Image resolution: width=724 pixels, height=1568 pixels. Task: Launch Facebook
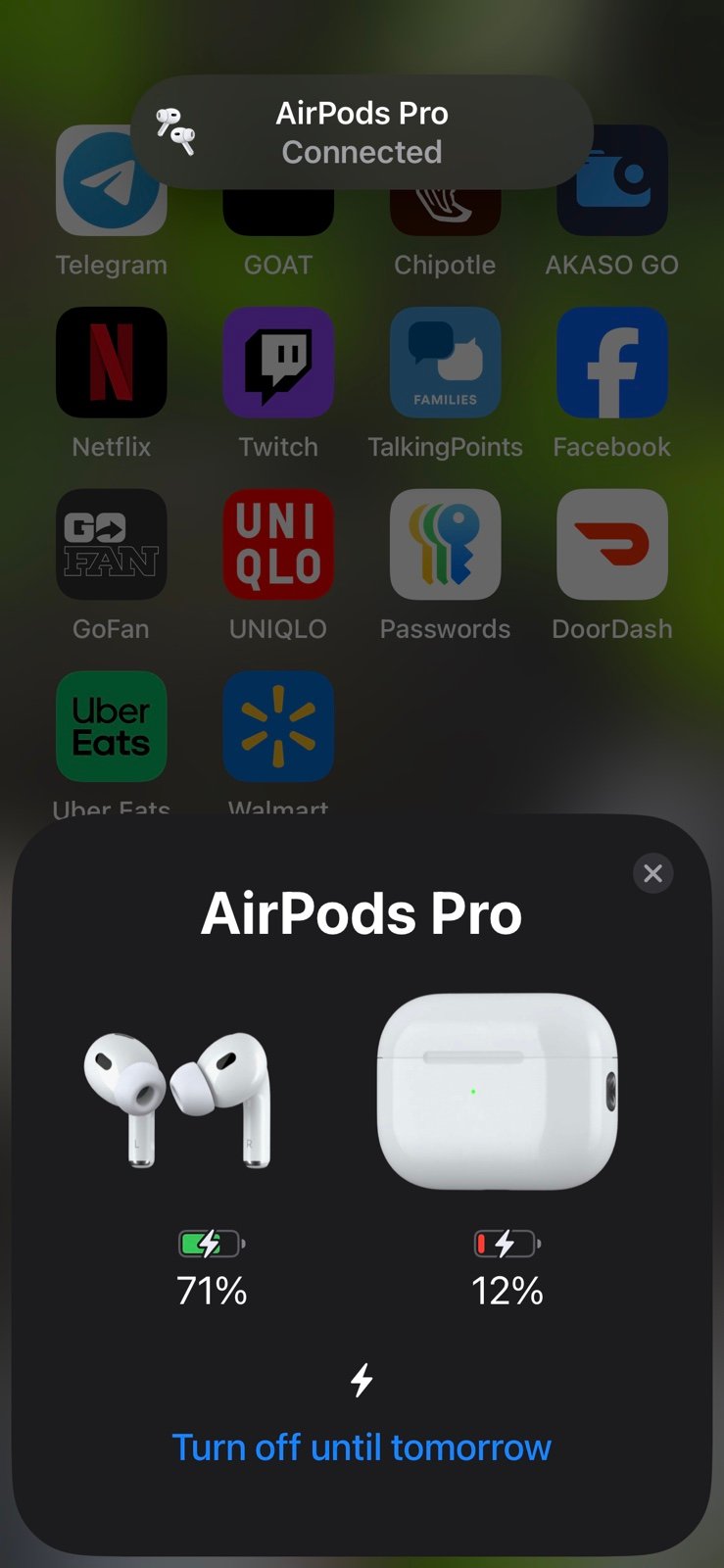[x=612, y=363]
